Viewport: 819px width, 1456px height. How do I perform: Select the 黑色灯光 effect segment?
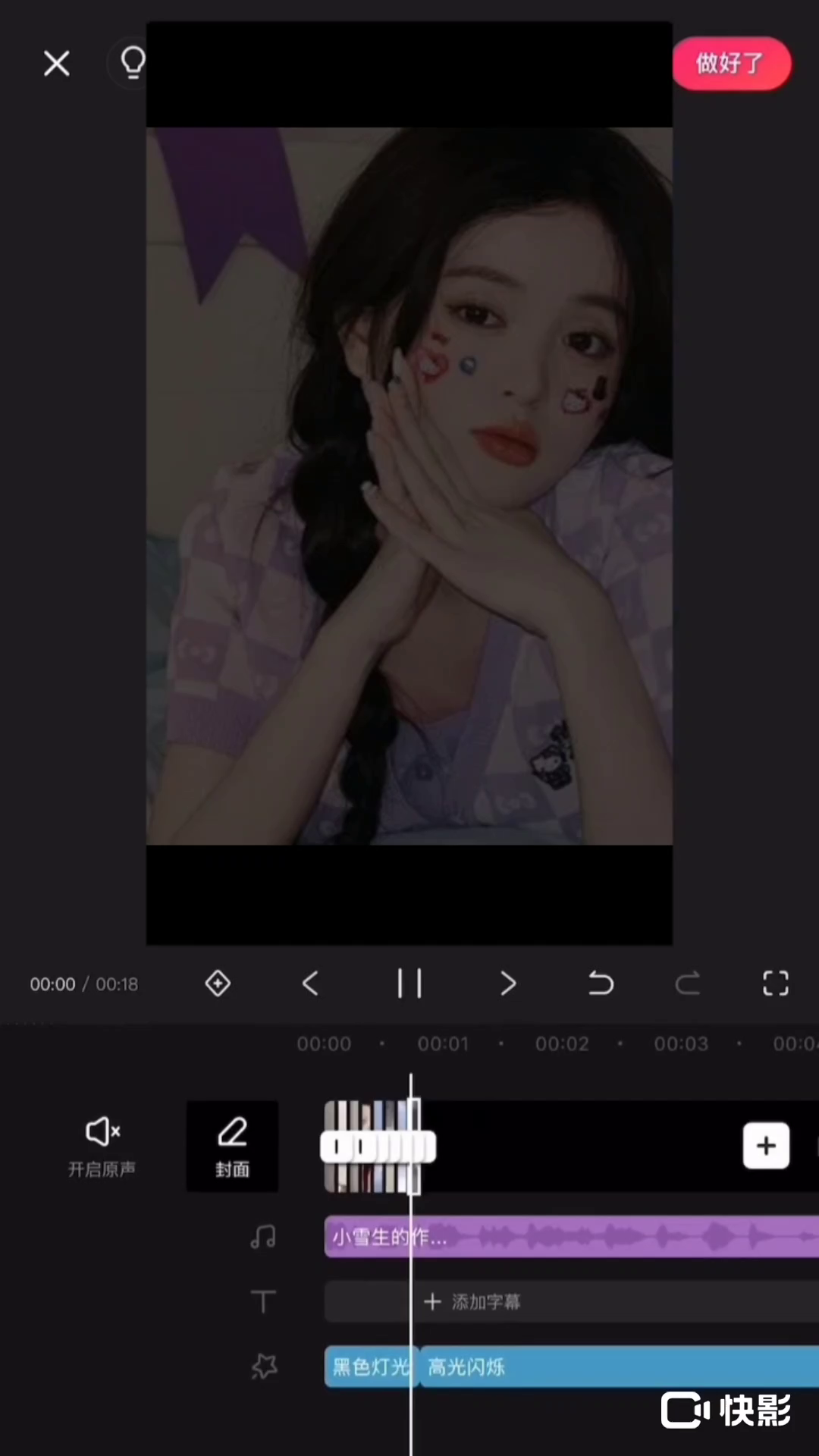coord(368,1367)
